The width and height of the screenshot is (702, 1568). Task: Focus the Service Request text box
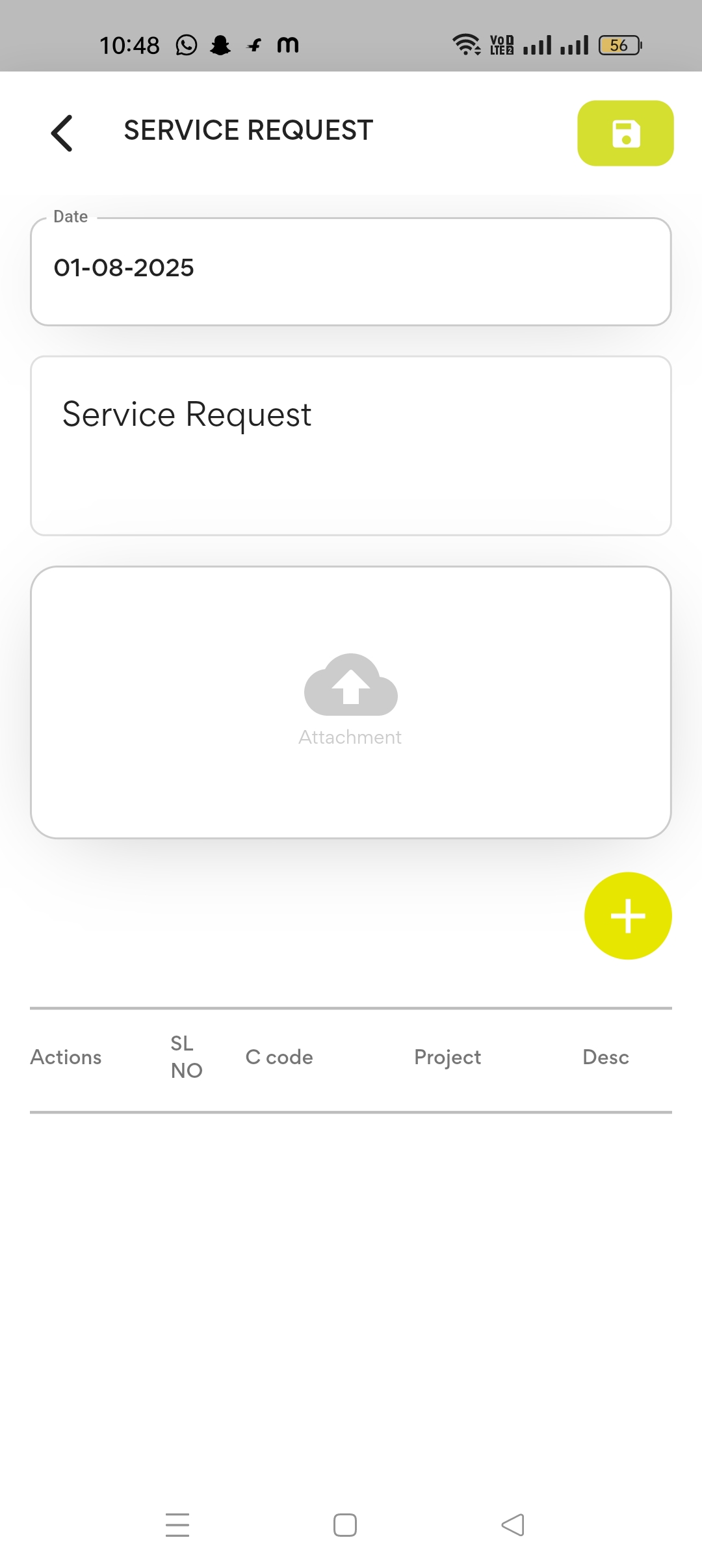pos(350,445)
